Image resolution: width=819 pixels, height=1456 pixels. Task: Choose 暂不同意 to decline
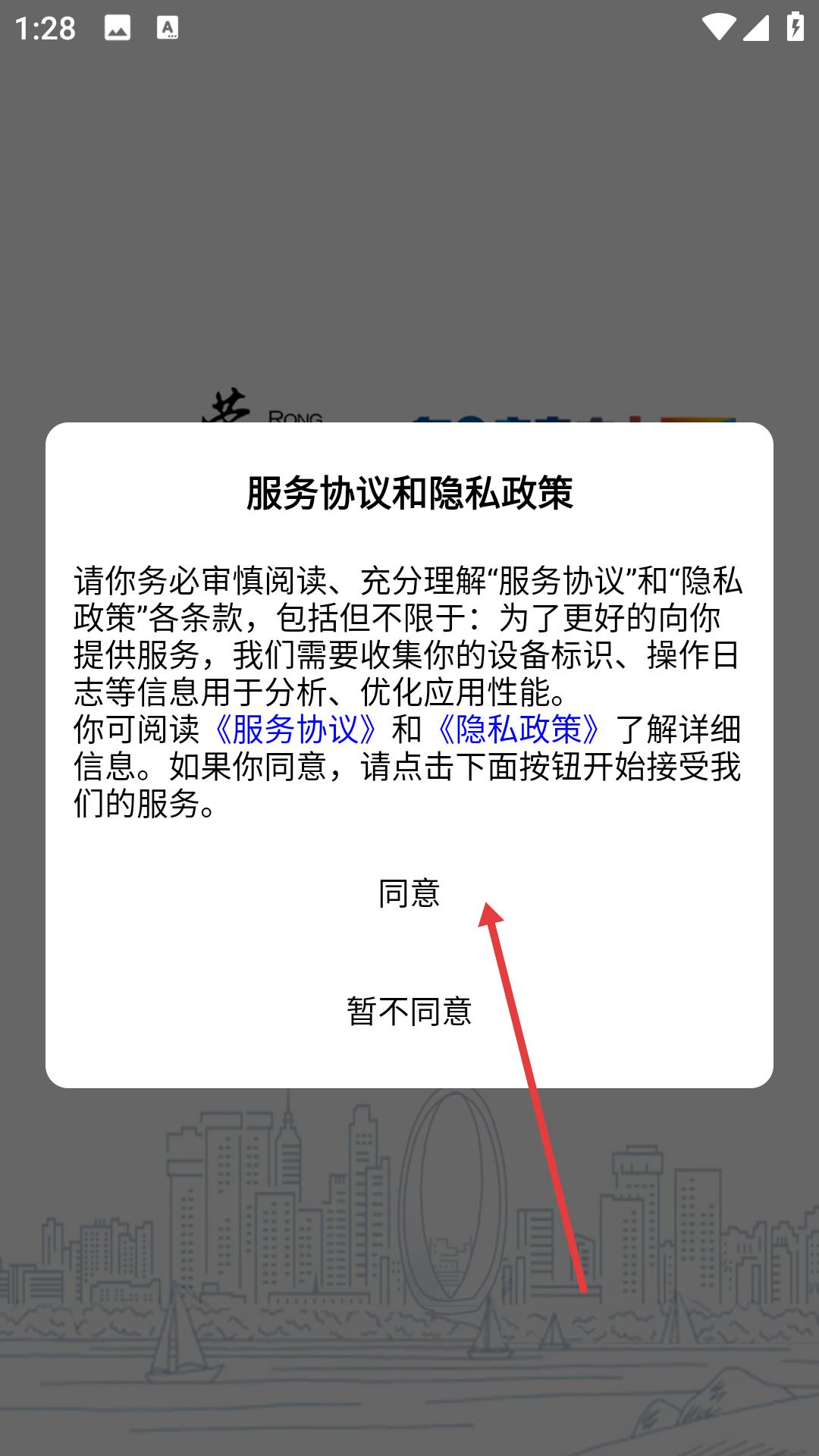pos(409,1012)
